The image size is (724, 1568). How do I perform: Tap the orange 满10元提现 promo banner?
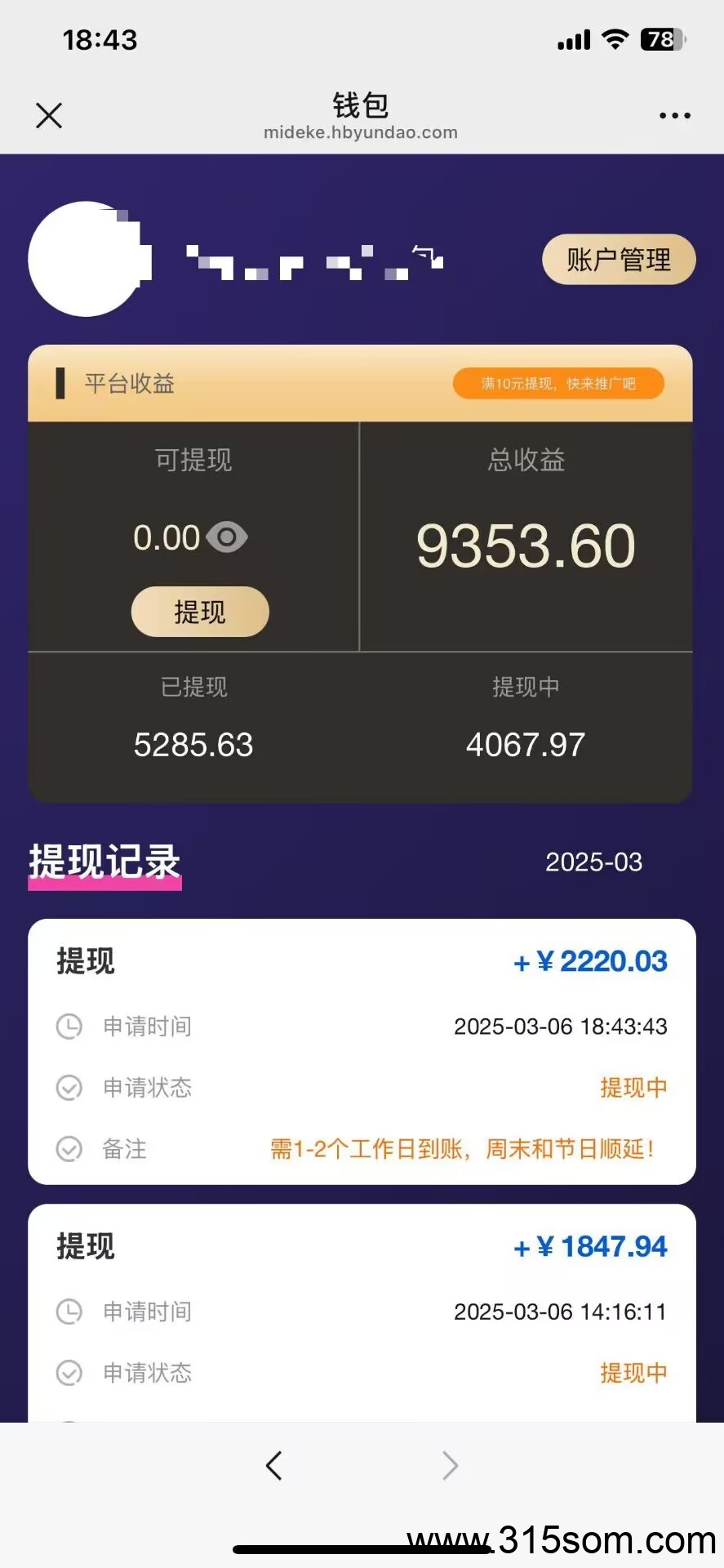558,384
